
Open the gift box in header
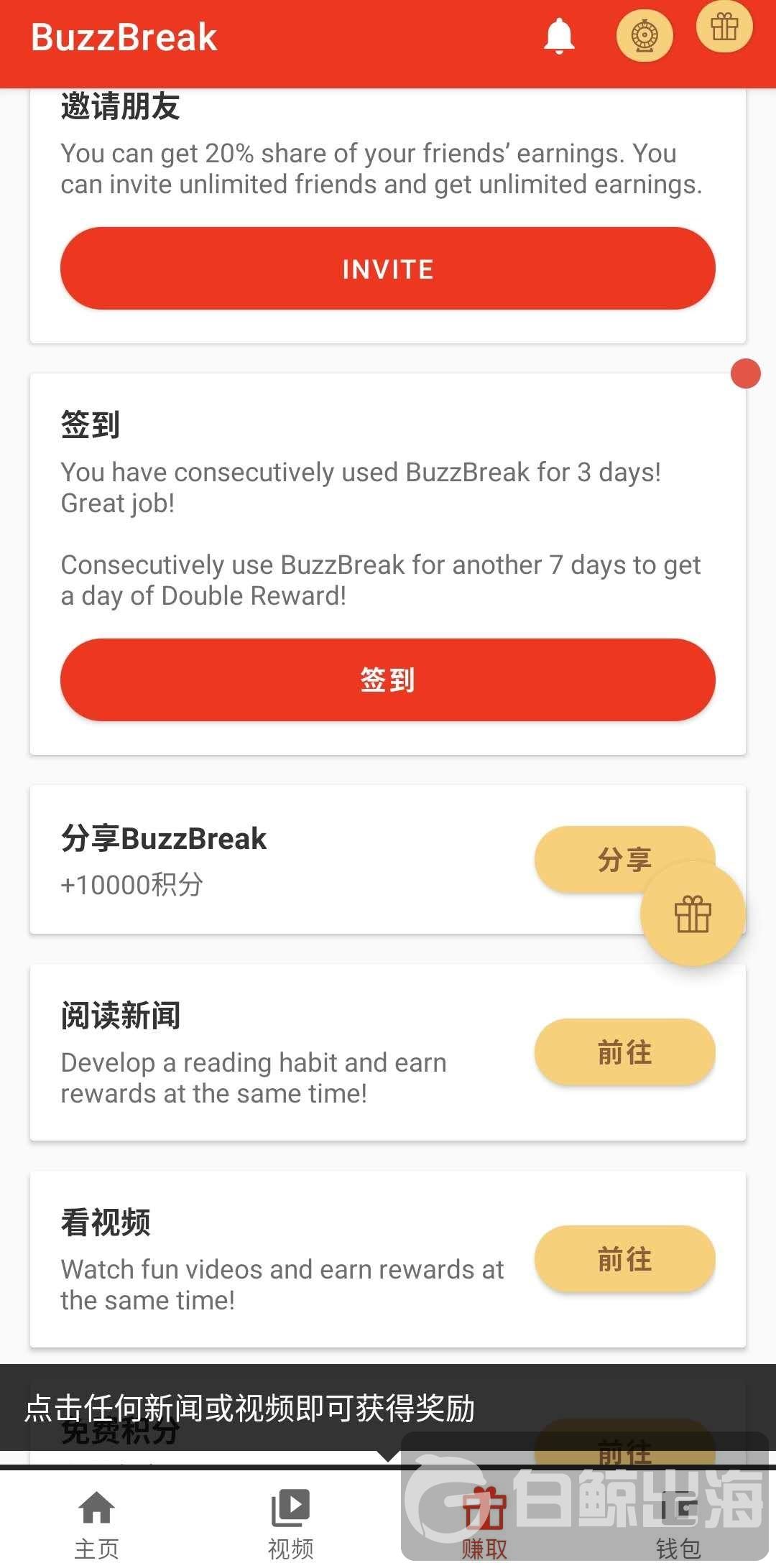pyautogui.click(x=724, y=27)
